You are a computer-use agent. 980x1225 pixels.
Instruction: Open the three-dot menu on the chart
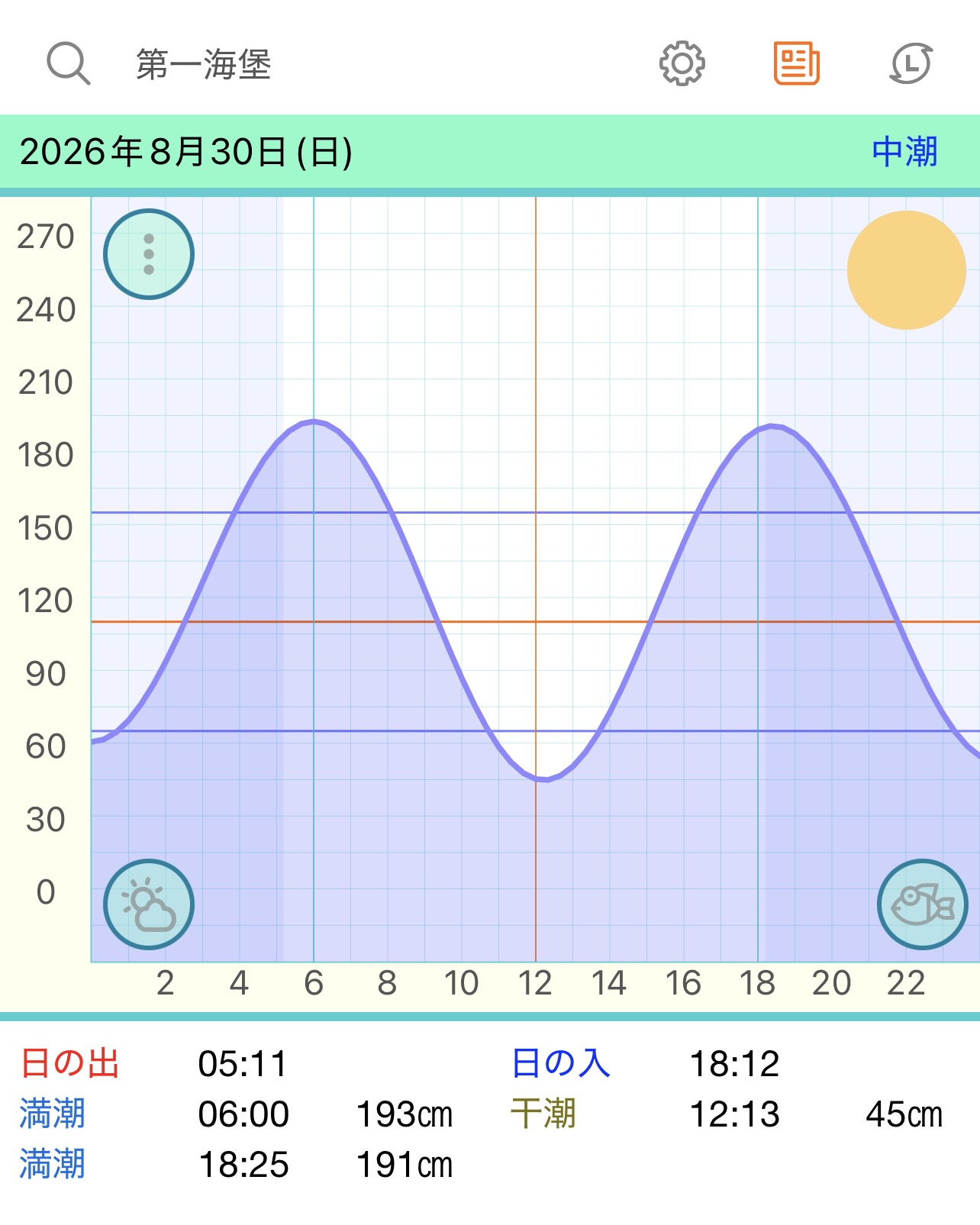149,254
